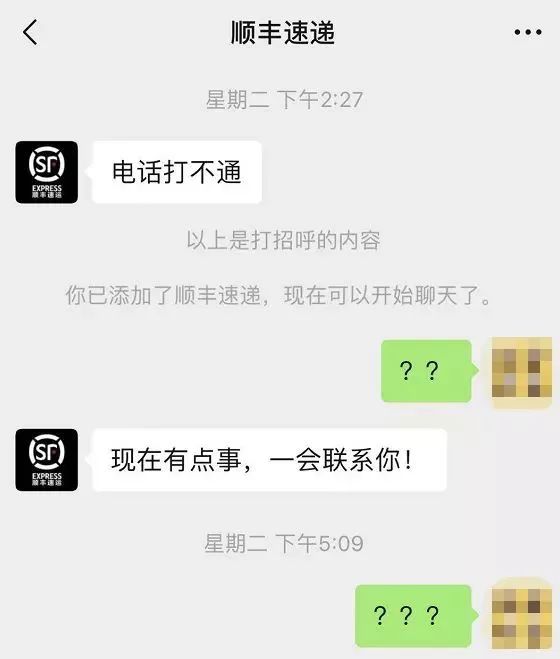Open 顺丰速递 avatar beside 现在有点事 message
This screenshot has height=659, width=560.
(47, 460)
